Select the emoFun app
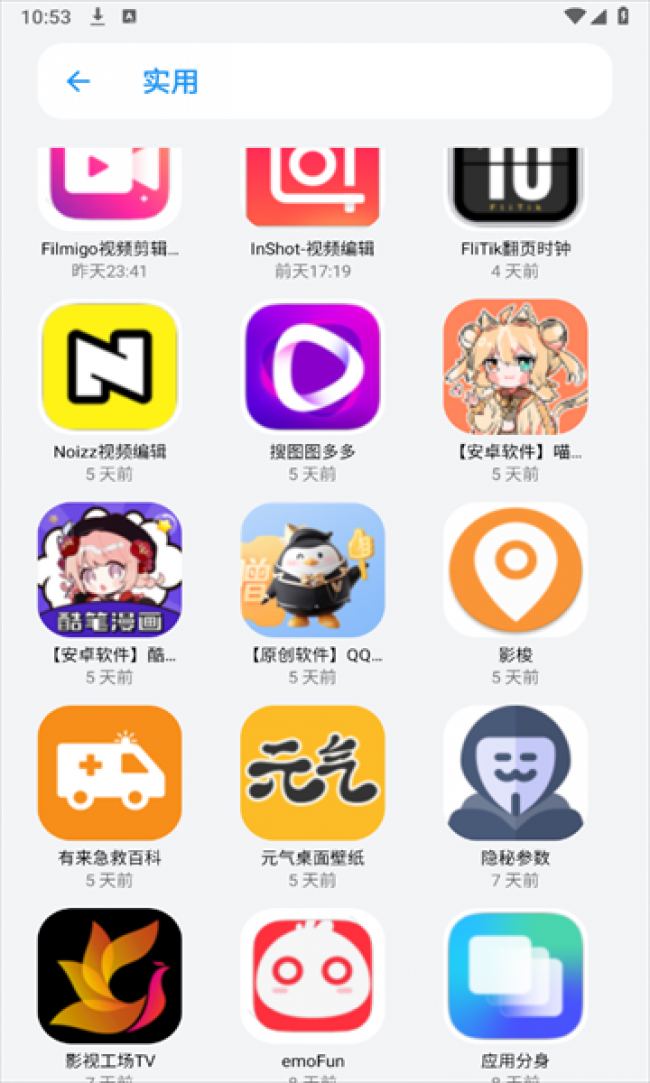 (313, 975)
